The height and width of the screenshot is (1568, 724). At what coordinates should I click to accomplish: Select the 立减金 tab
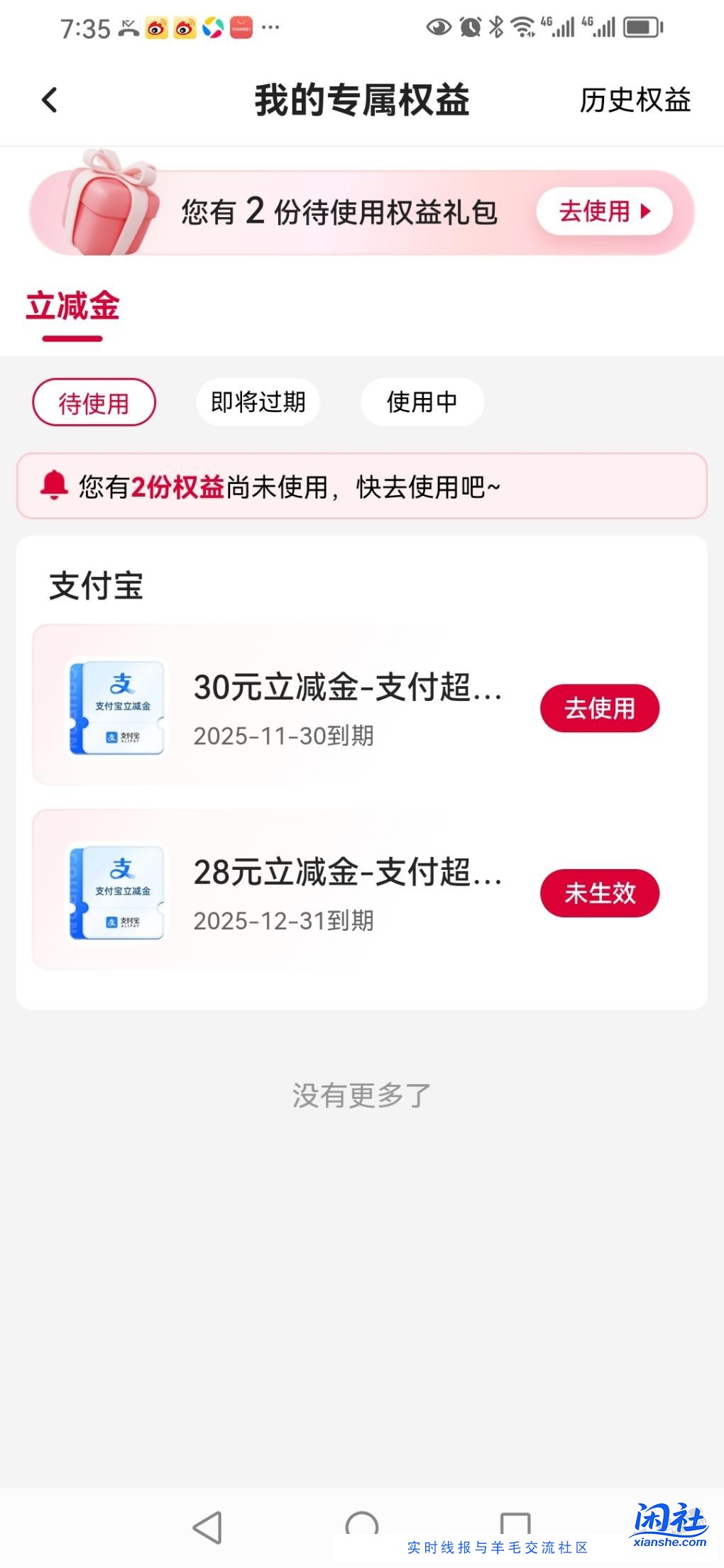[72, 307]
